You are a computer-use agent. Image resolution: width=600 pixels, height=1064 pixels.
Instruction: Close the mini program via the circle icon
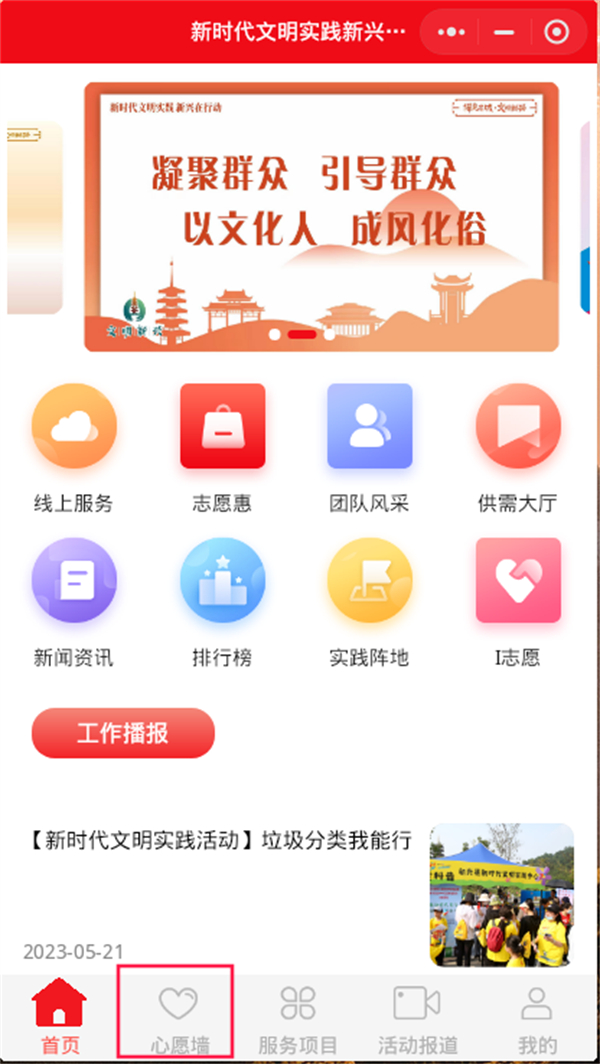[556, 32]
